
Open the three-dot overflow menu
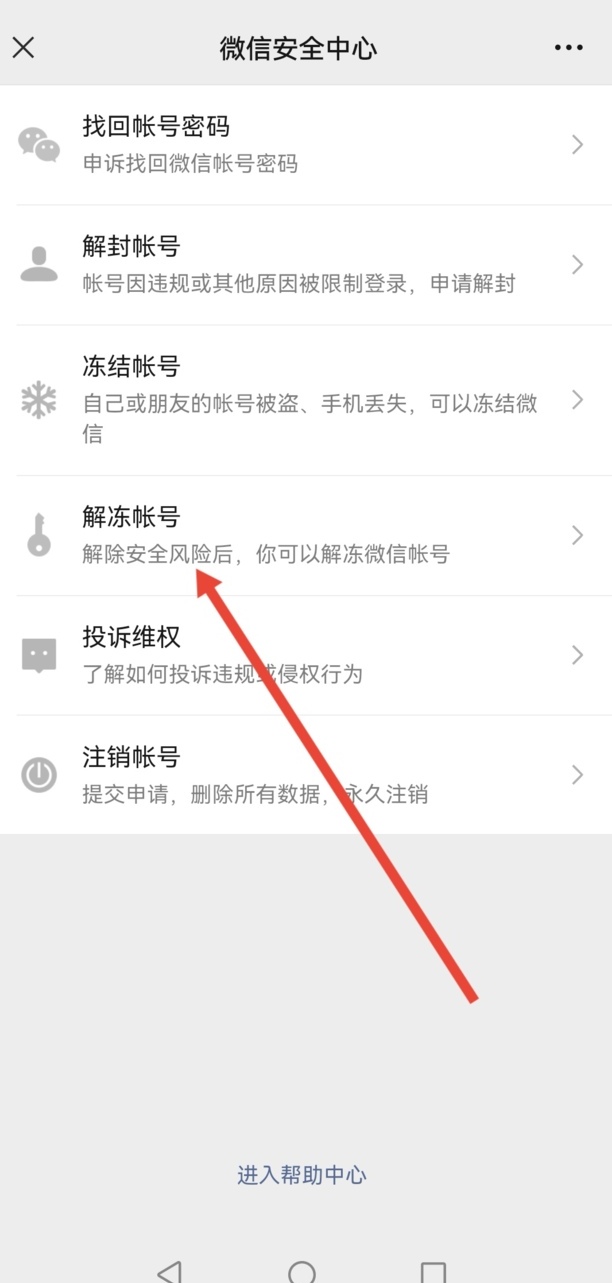[x=568, y=47]
